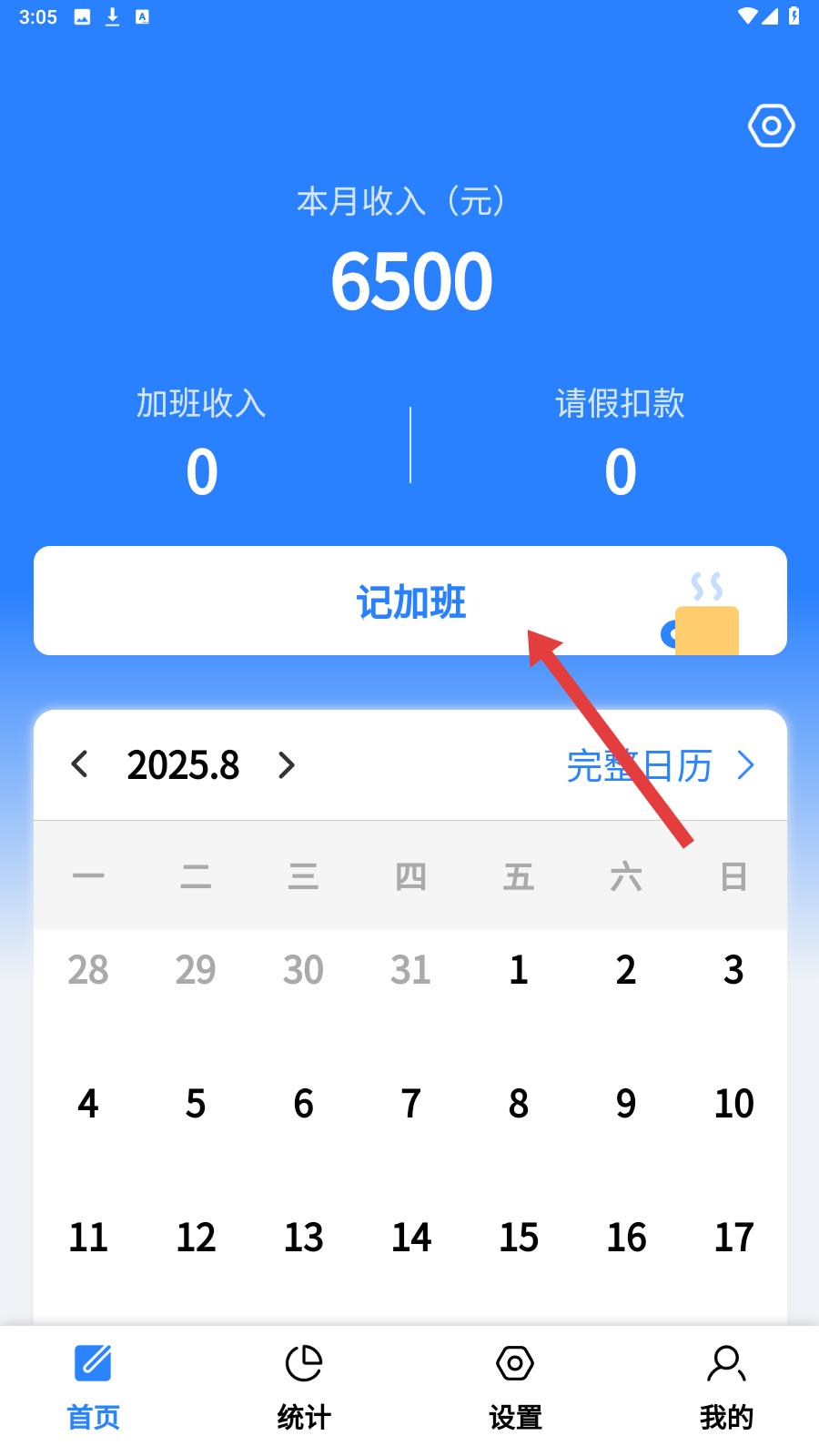Choose date 15 in the calendar

pos(519,1238)
